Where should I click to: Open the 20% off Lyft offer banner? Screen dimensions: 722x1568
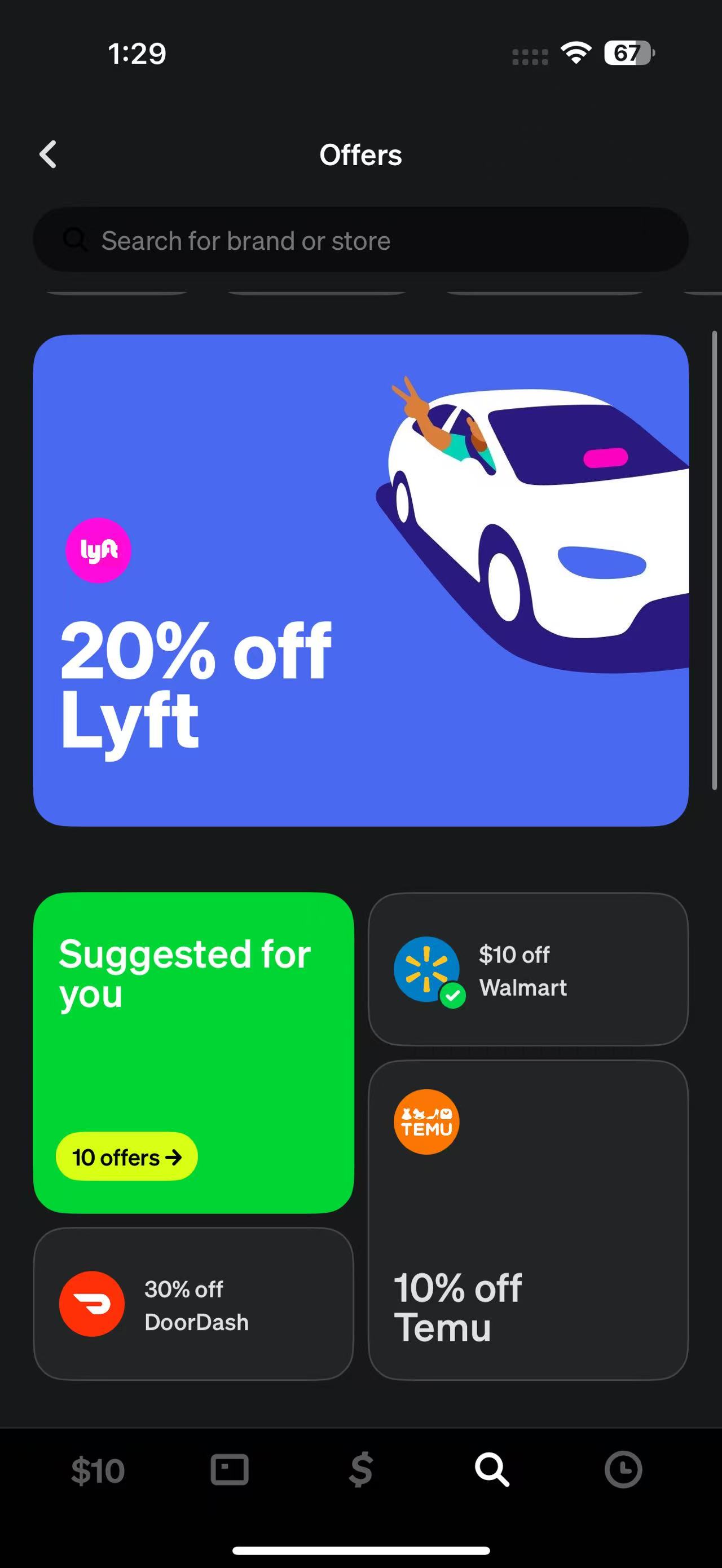pyautogui.click(x=360, y=580)
